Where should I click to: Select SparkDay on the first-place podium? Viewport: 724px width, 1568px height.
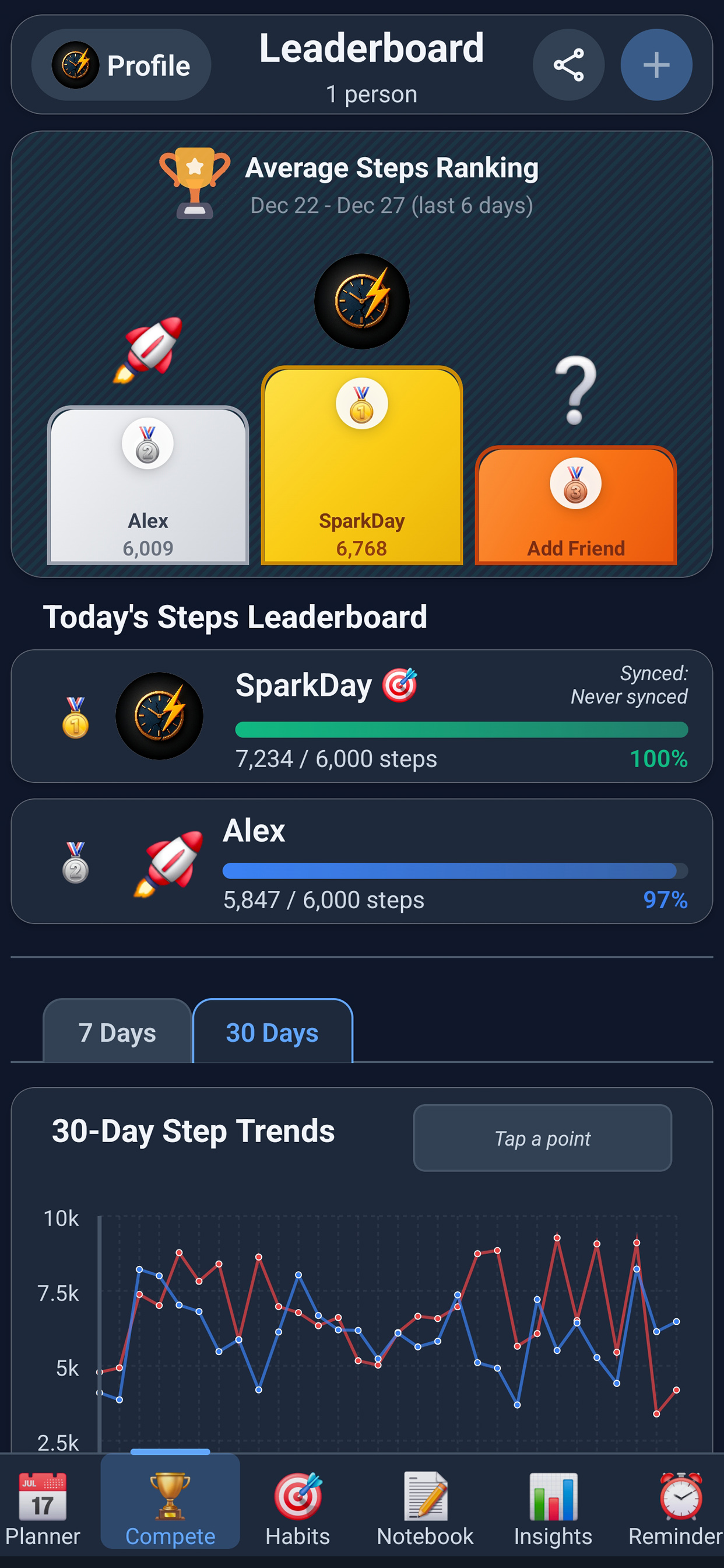[362, 468]
